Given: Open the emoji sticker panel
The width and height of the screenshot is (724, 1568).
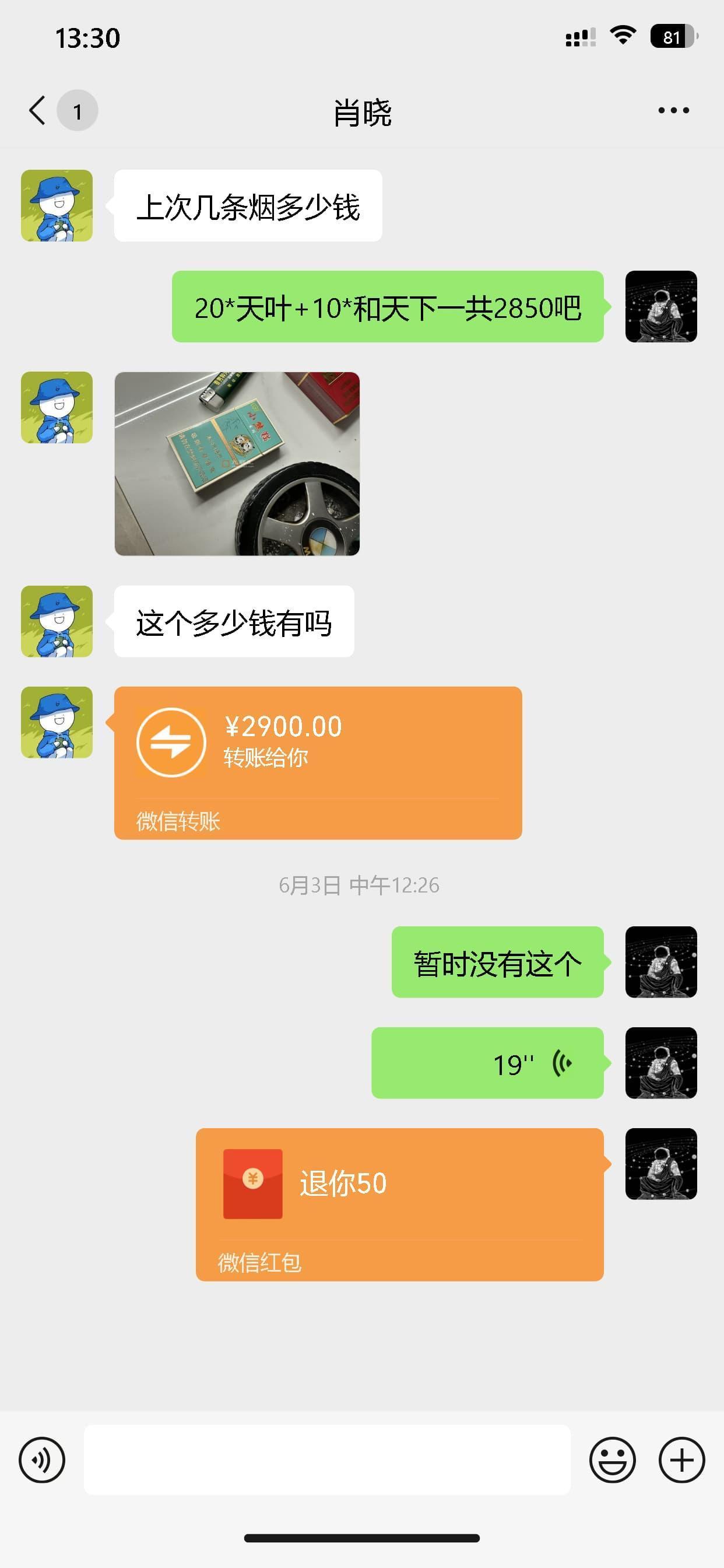Looking at the screenshot, I should pyautogui.click(x=612, y=1459).
